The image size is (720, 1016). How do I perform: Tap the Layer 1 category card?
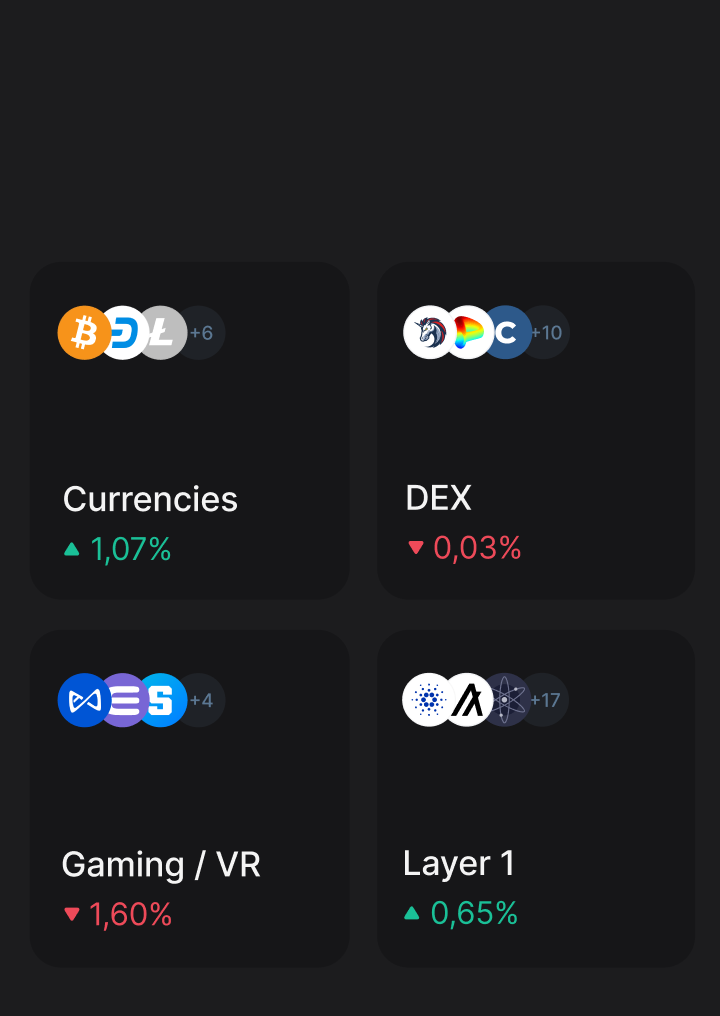click(x=536, y=798)
